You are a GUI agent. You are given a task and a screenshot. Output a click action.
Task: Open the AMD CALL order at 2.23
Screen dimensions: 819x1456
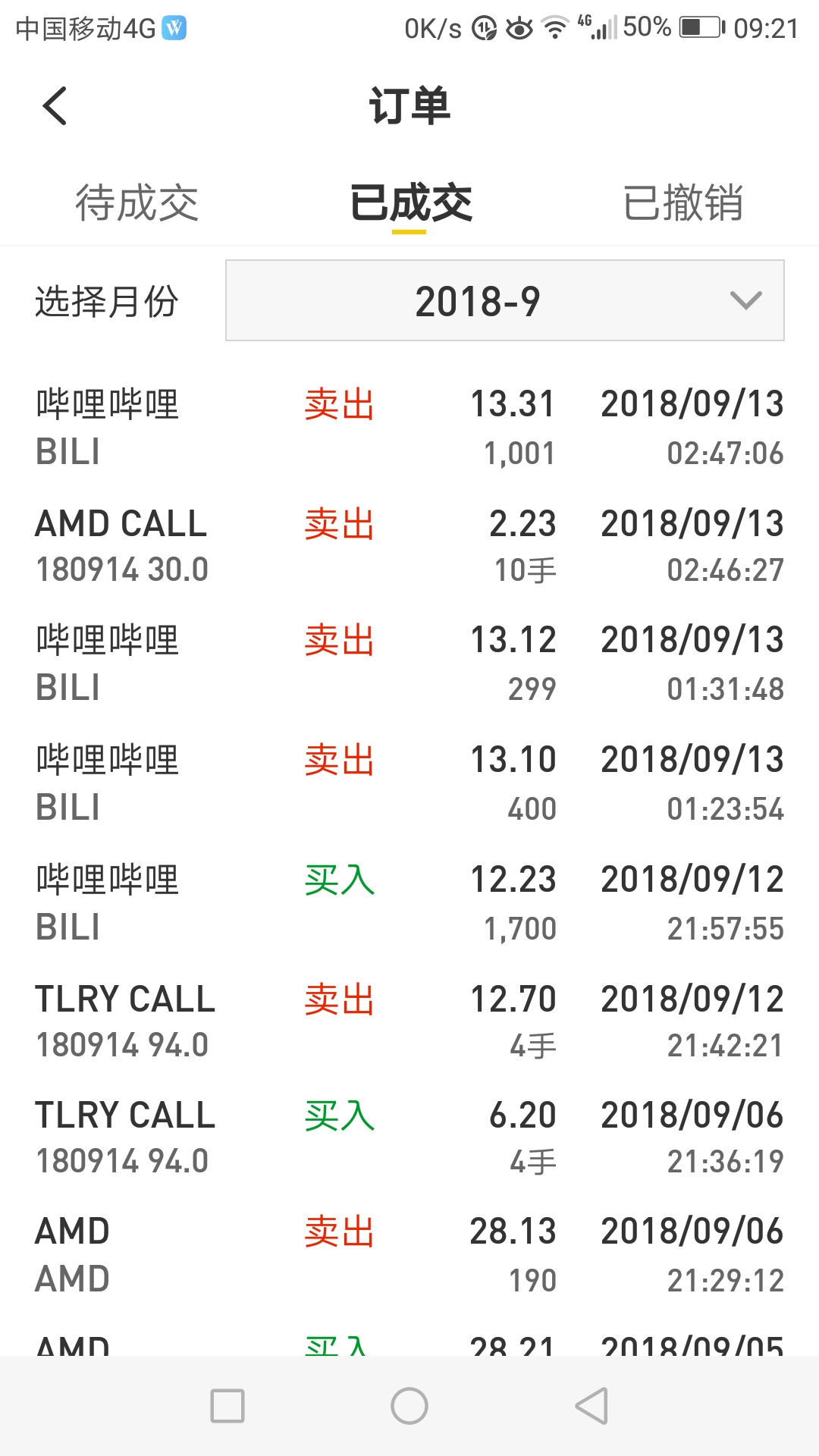409,546
